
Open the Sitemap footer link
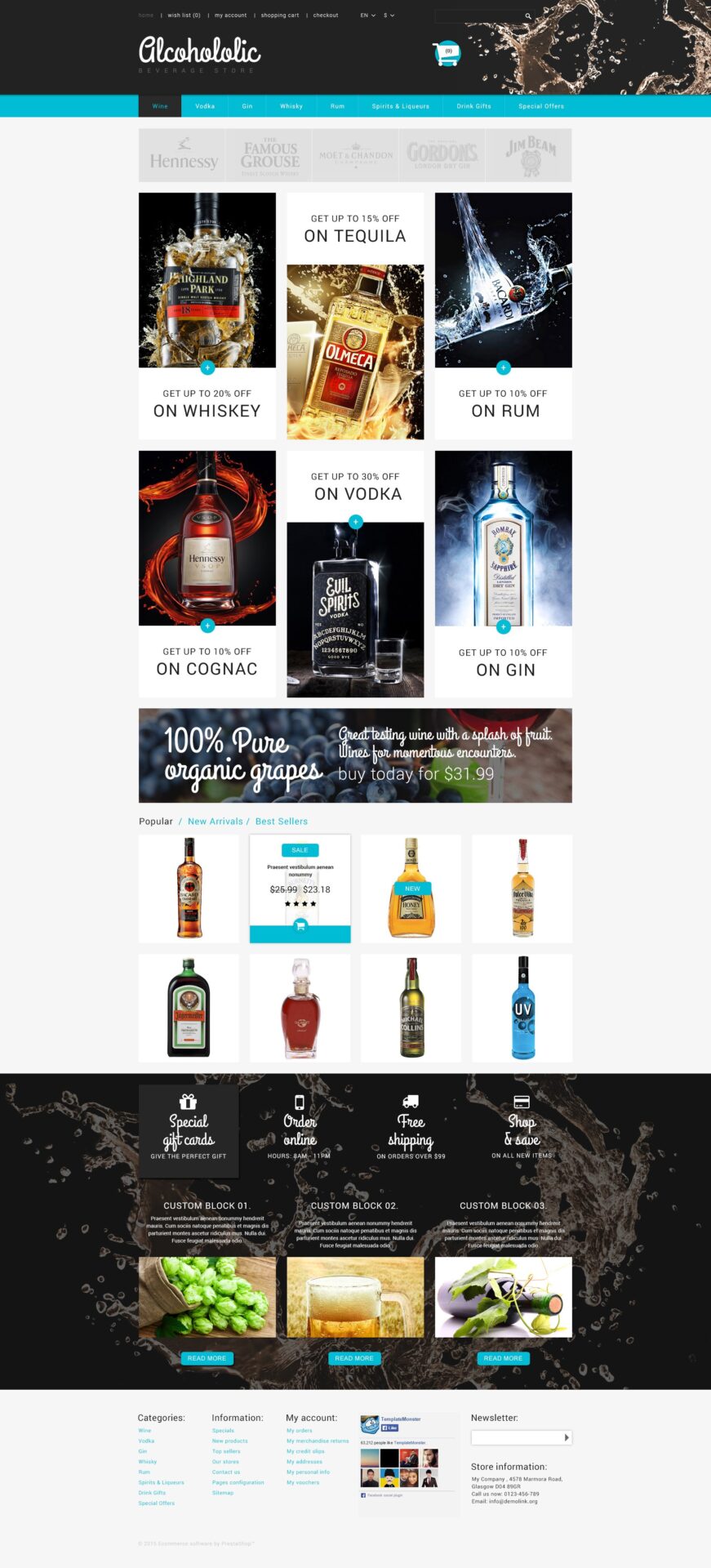click(223, 1493)
